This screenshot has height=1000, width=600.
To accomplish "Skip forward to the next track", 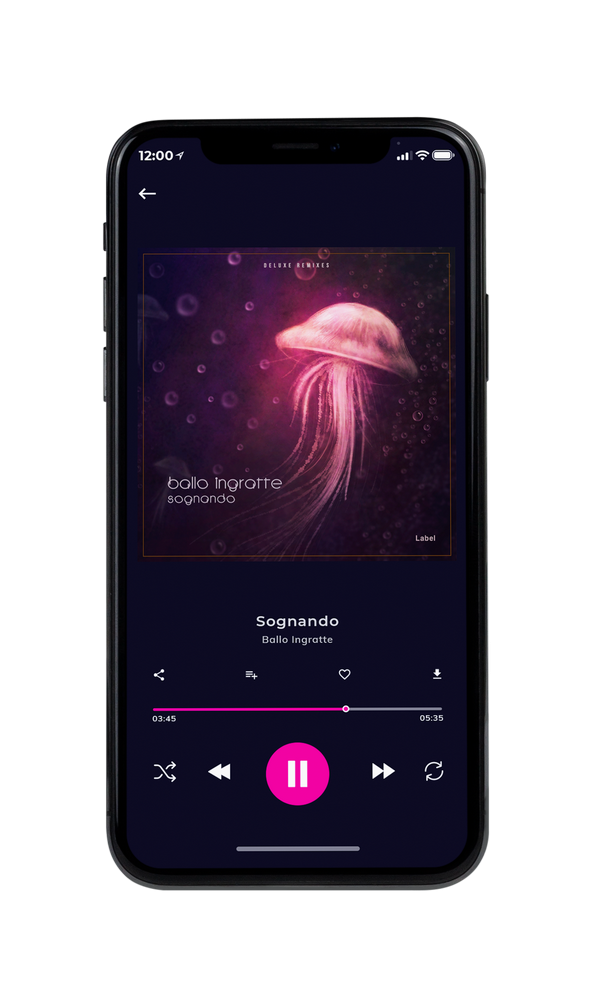I will point(383,771).
